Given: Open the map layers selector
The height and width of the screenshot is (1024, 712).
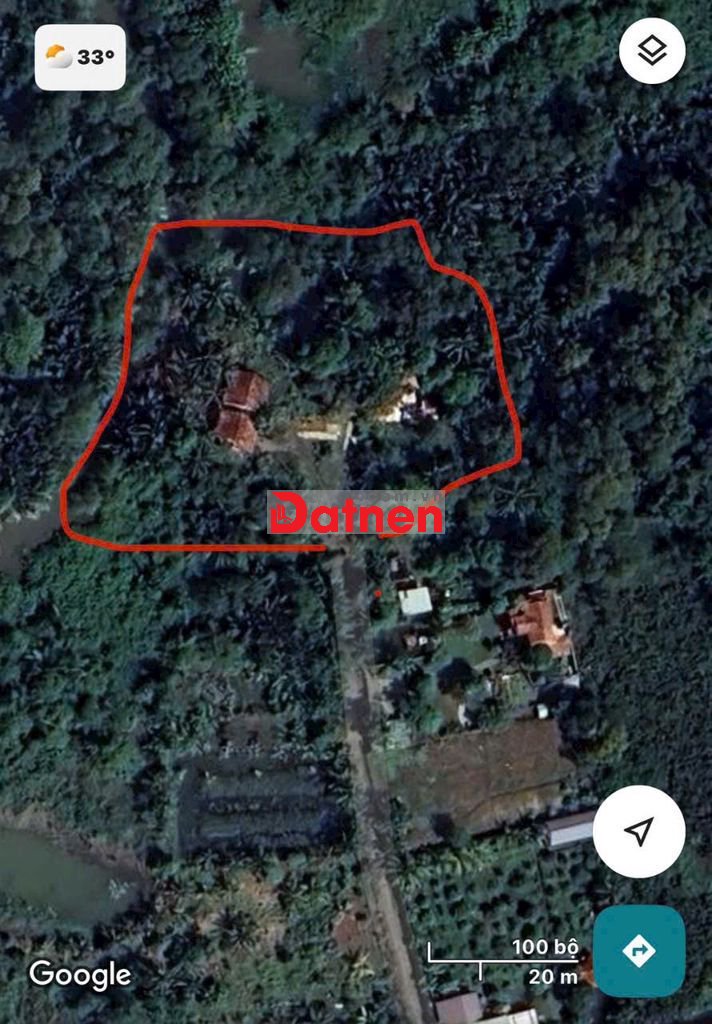Looking at the screenshot, I should 652,51.
